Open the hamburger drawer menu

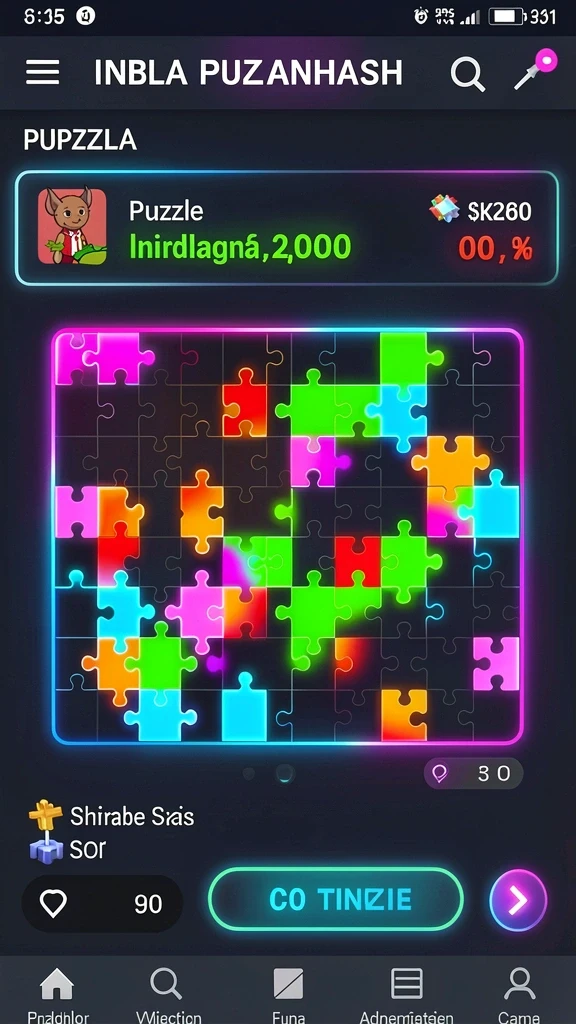(x=42, y=72)
